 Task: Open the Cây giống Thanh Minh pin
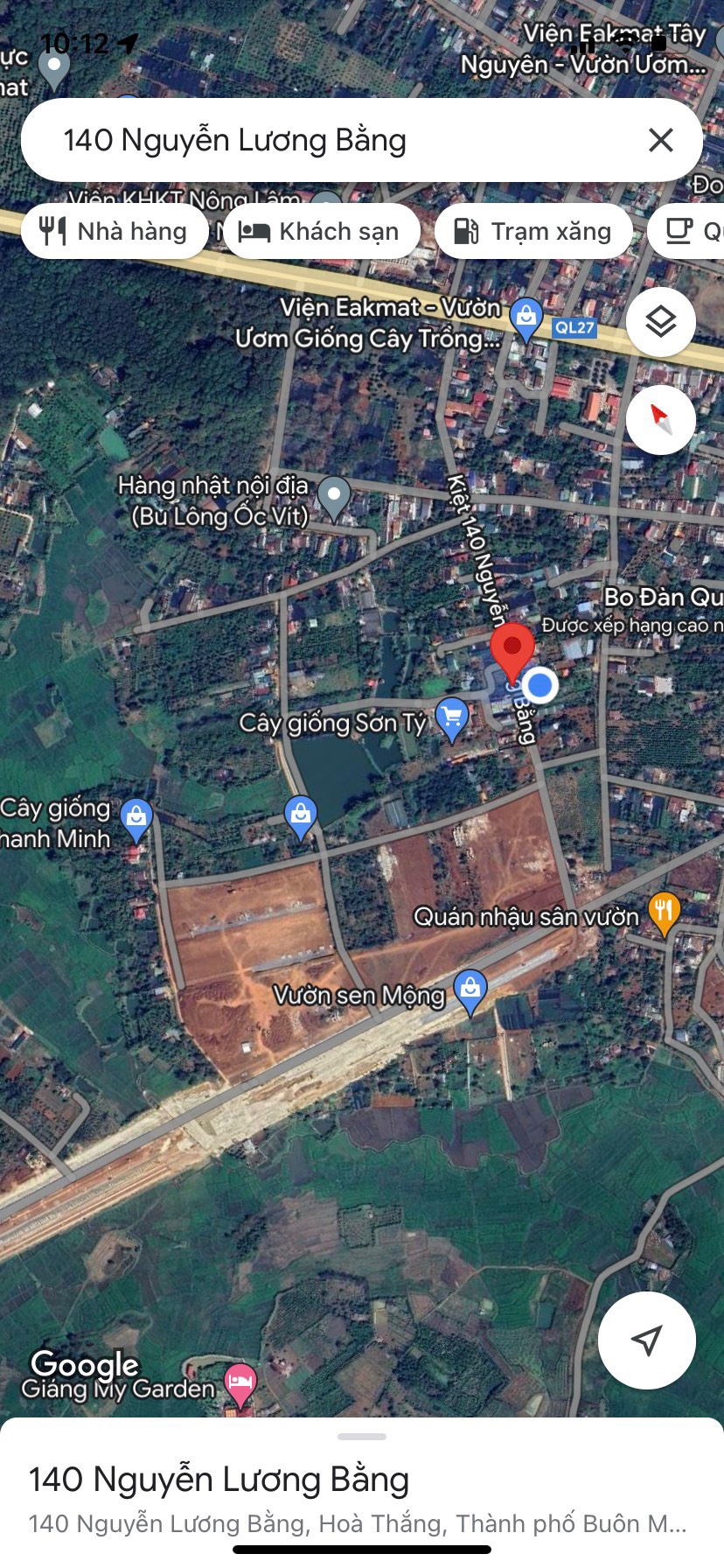pos(136,821)
